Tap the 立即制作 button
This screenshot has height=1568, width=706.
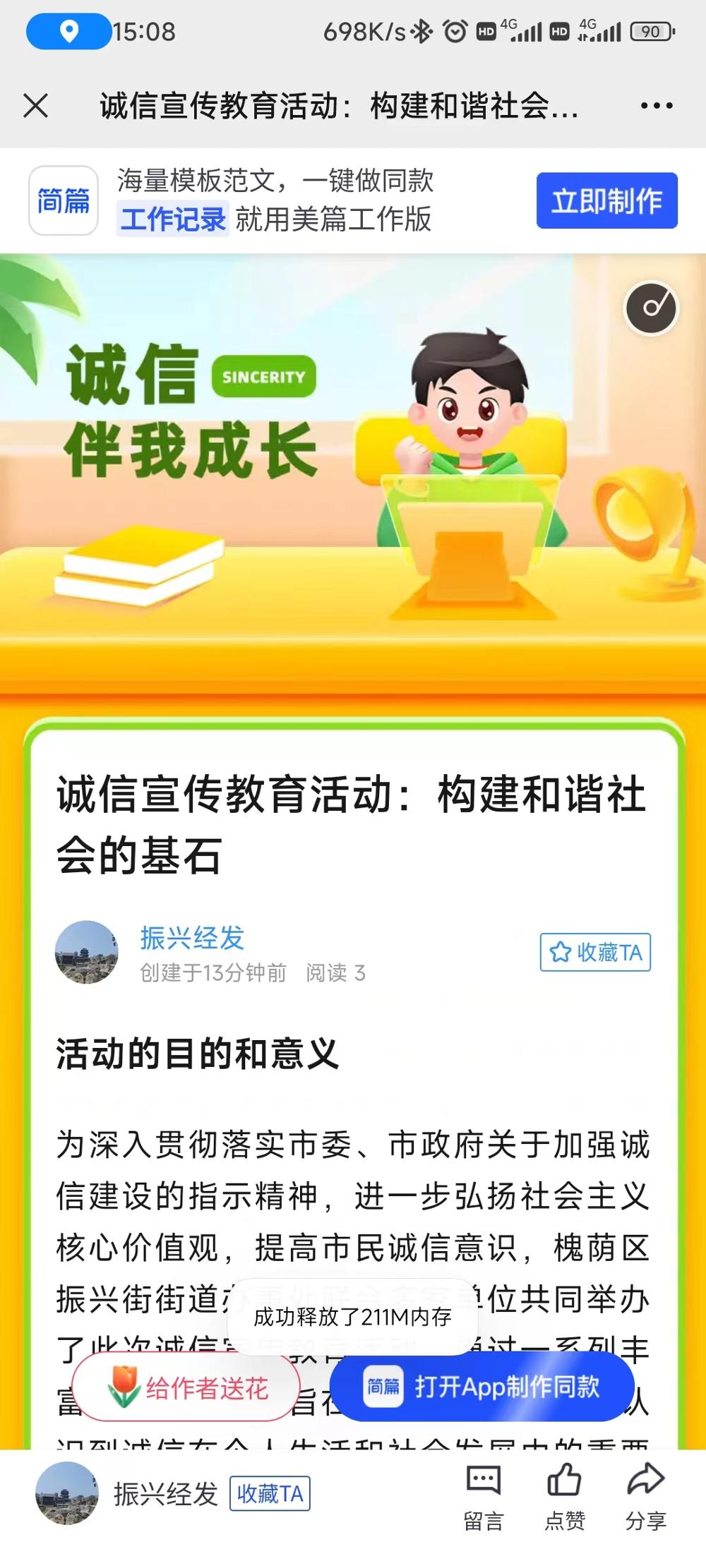tap(606, 200)
